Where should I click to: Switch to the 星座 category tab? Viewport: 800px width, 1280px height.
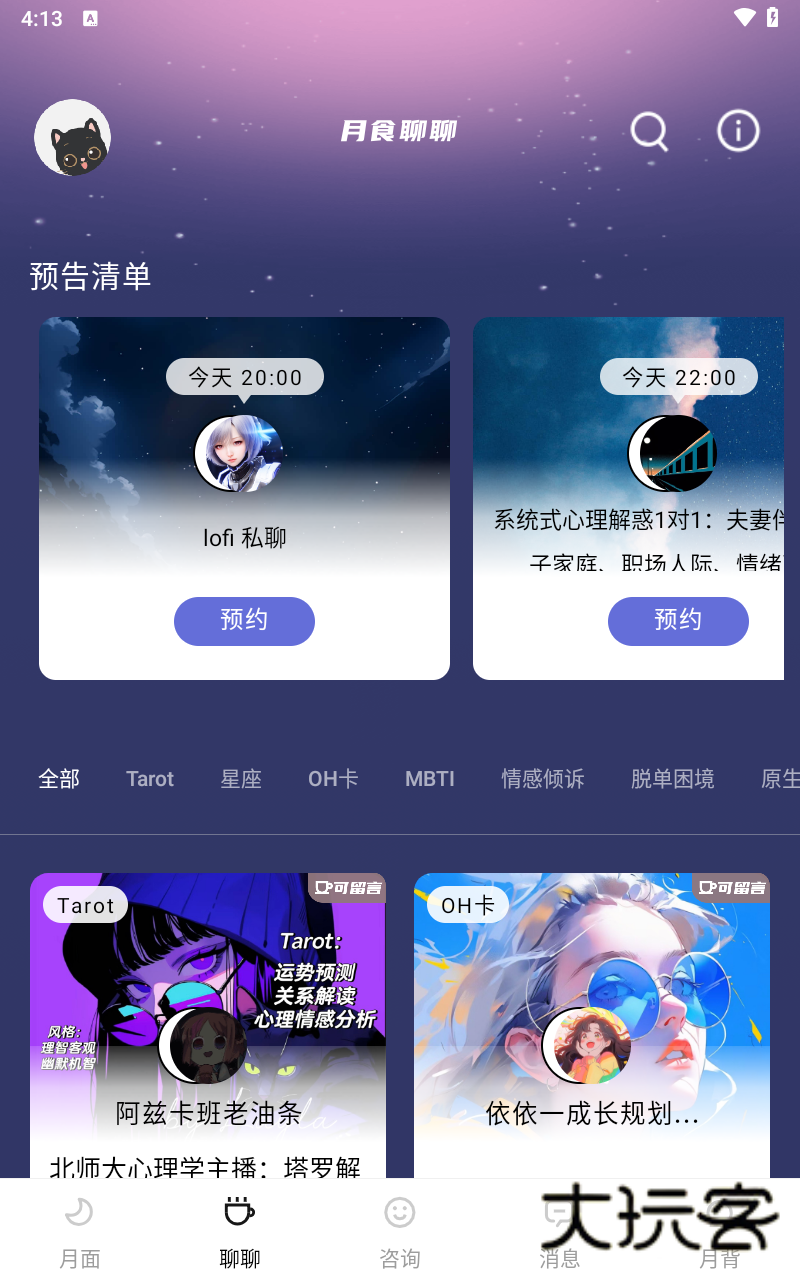coord(241,779)
